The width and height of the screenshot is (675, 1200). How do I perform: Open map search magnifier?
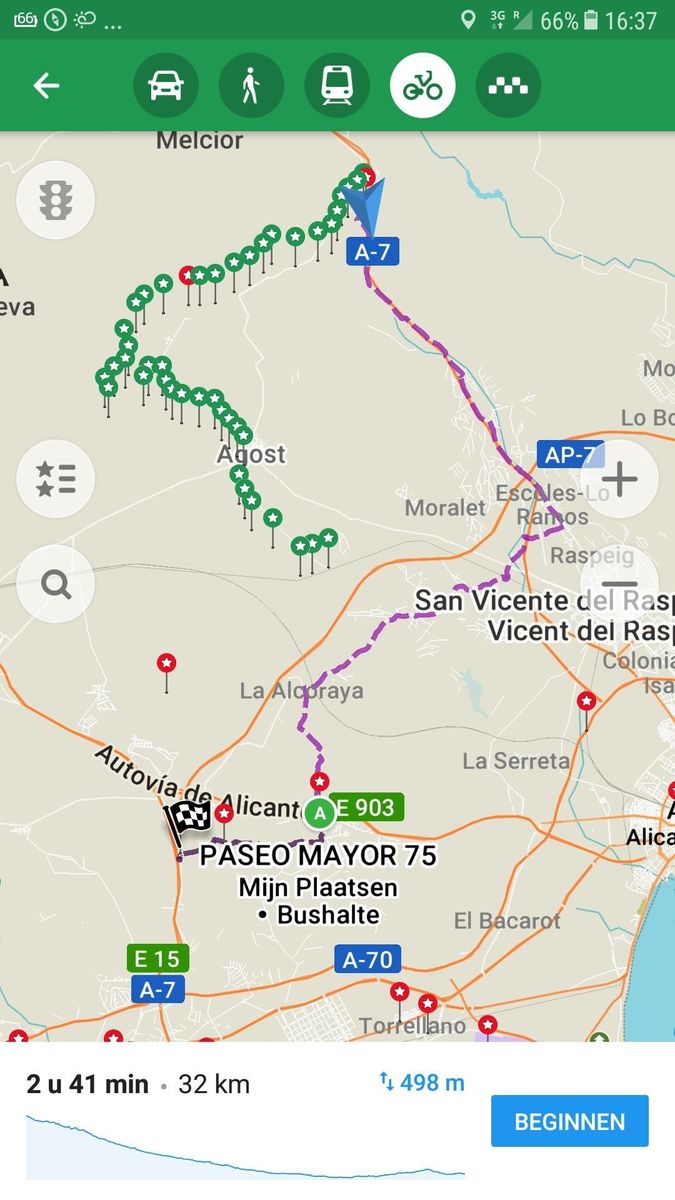click(56, 584)
